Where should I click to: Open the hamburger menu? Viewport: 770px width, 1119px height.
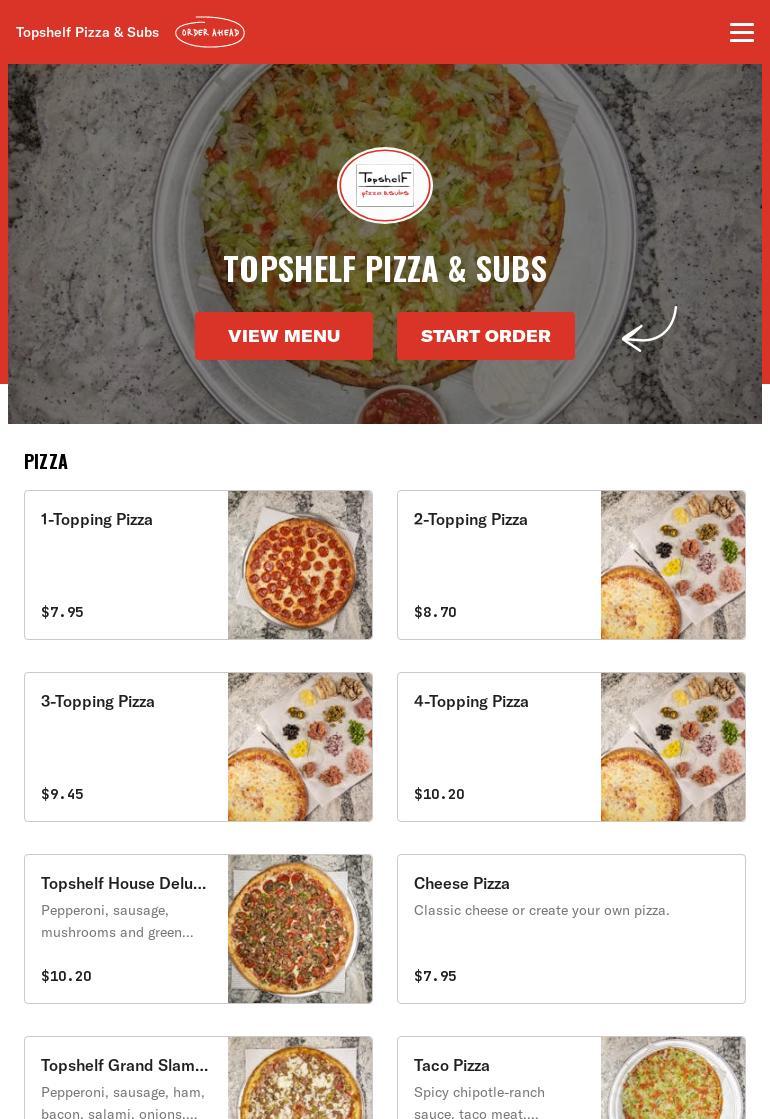(741, 32)
